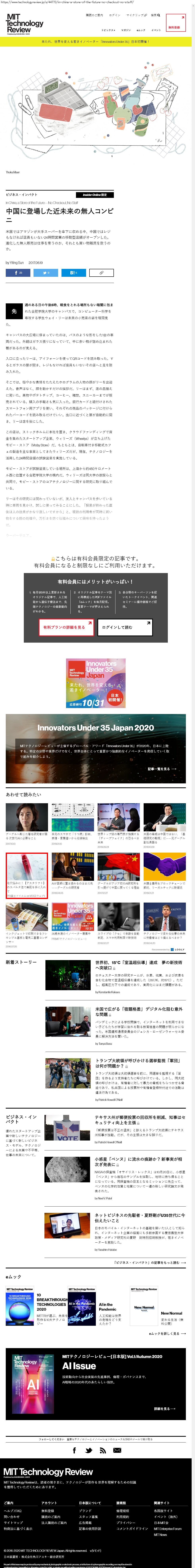Select ログインして読む to log in and read
The height and width of the screenshot is (1568, 195).
125,627
